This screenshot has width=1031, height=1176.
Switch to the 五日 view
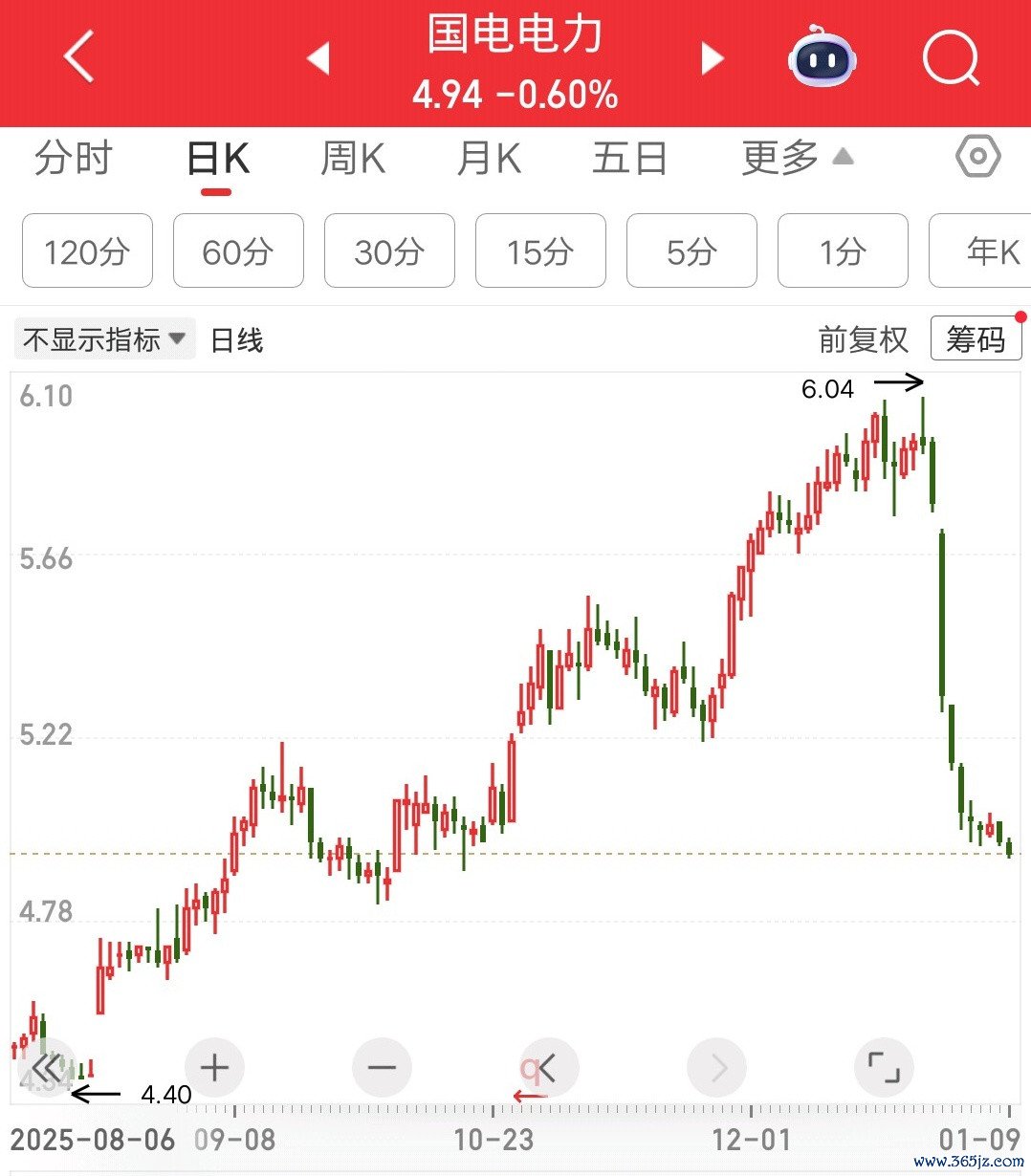[629, 159]
